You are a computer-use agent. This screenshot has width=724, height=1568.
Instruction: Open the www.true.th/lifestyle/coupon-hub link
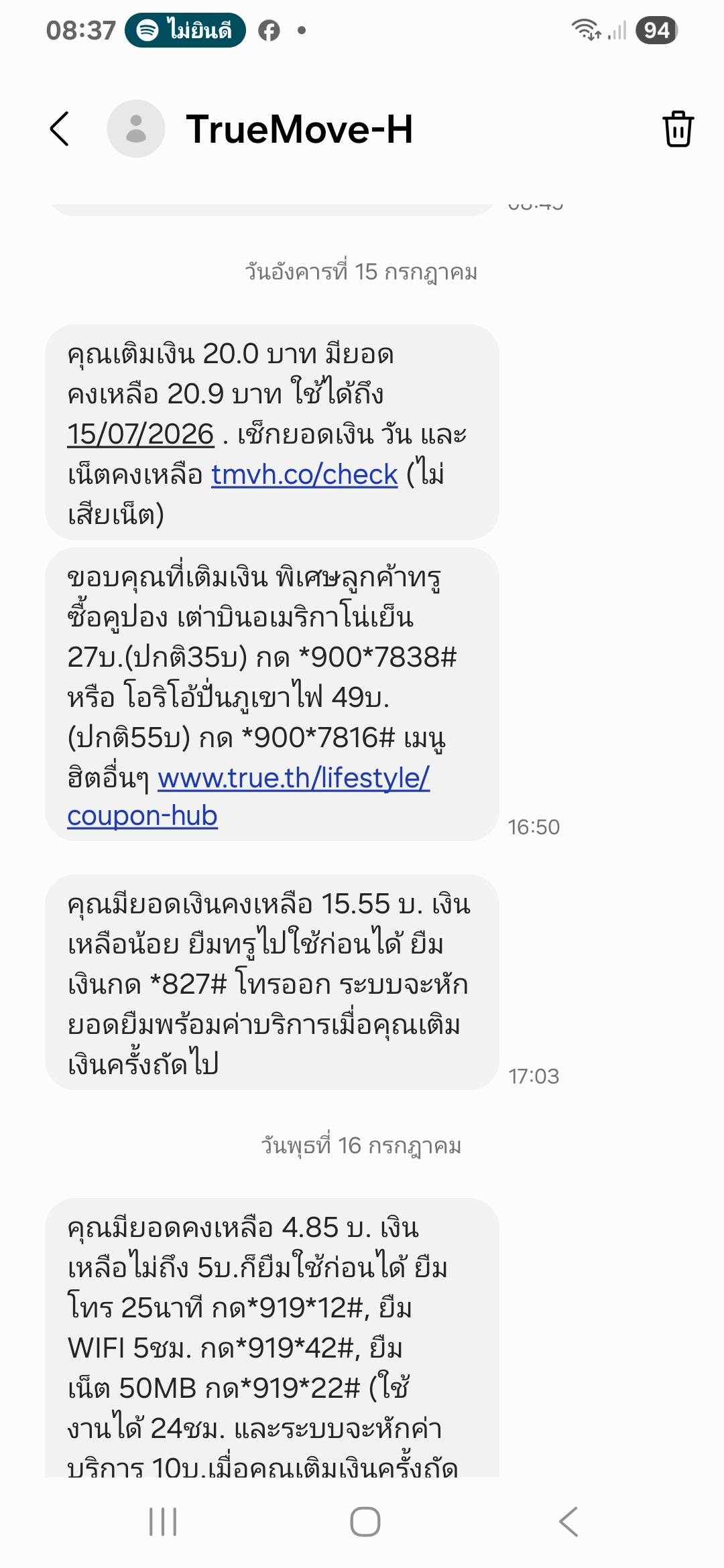tap(248, 797)
